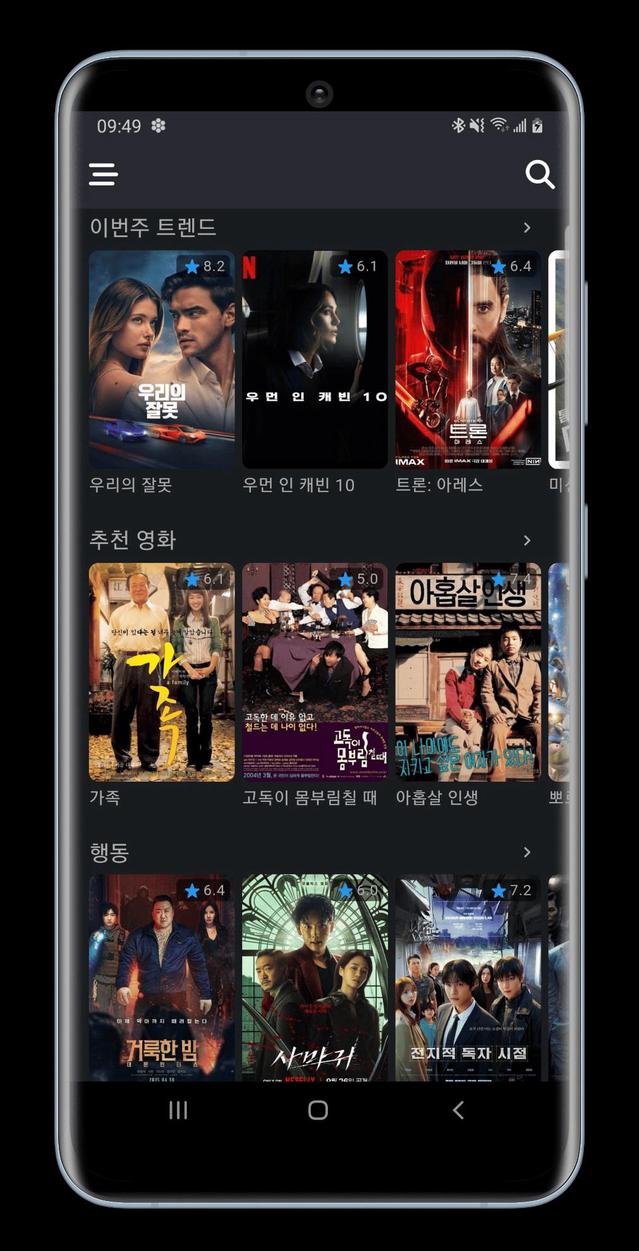The width and height of the screenshot is (639, 1251).
Task: Tap the system home button
Action: [x=318, y=1110]
